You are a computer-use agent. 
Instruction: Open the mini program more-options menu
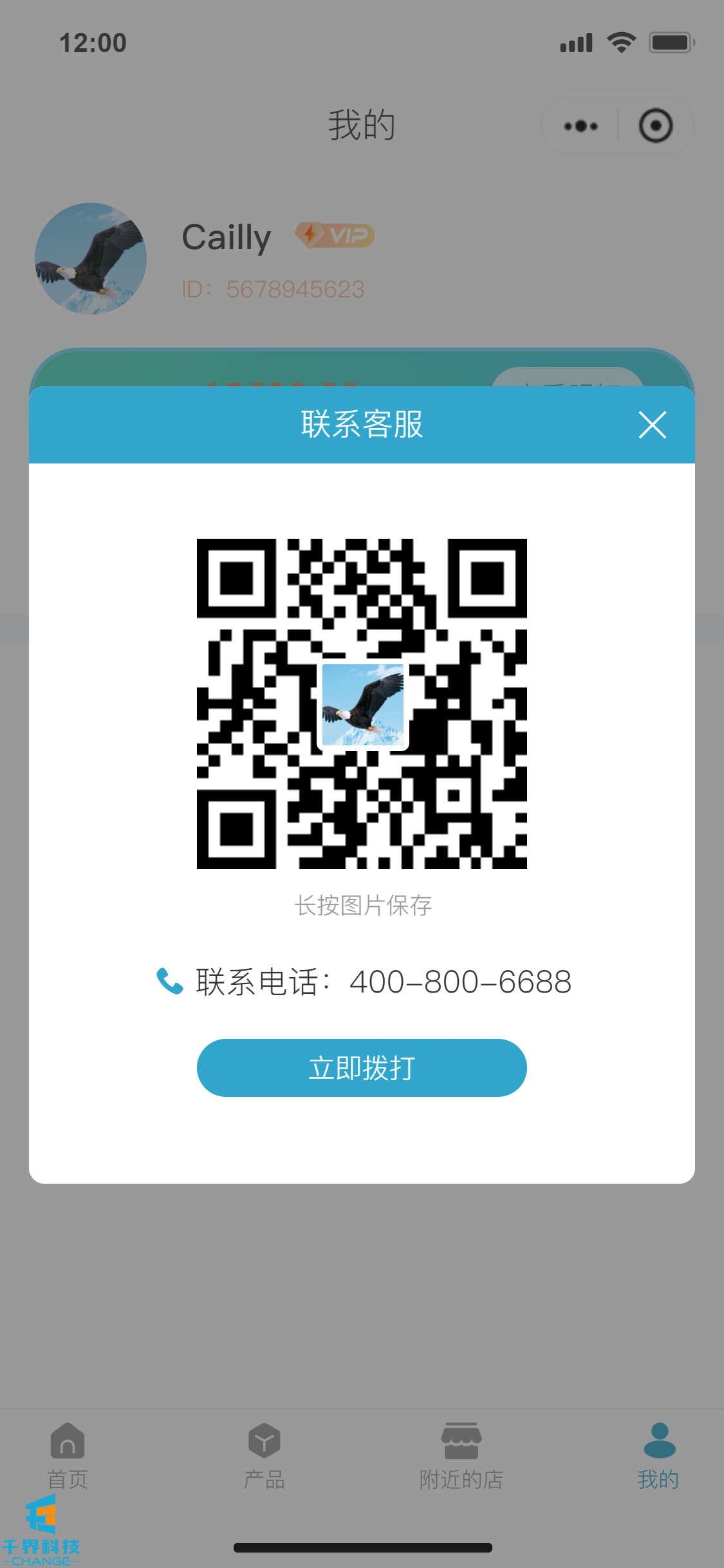580,126
